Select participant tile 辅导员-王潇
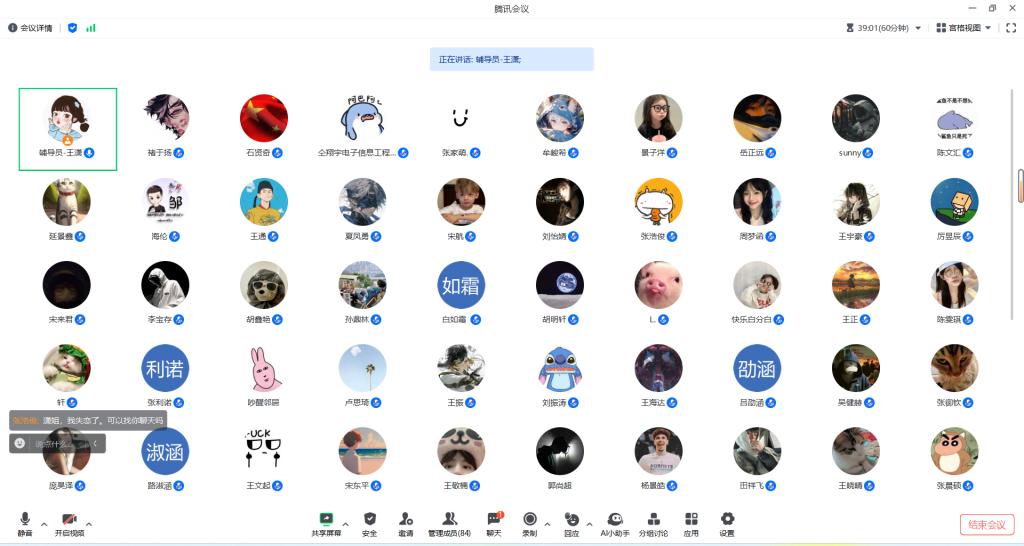The height and width of the screenshot is (546, 1024). pyautogui.click(x=68, y=129)
